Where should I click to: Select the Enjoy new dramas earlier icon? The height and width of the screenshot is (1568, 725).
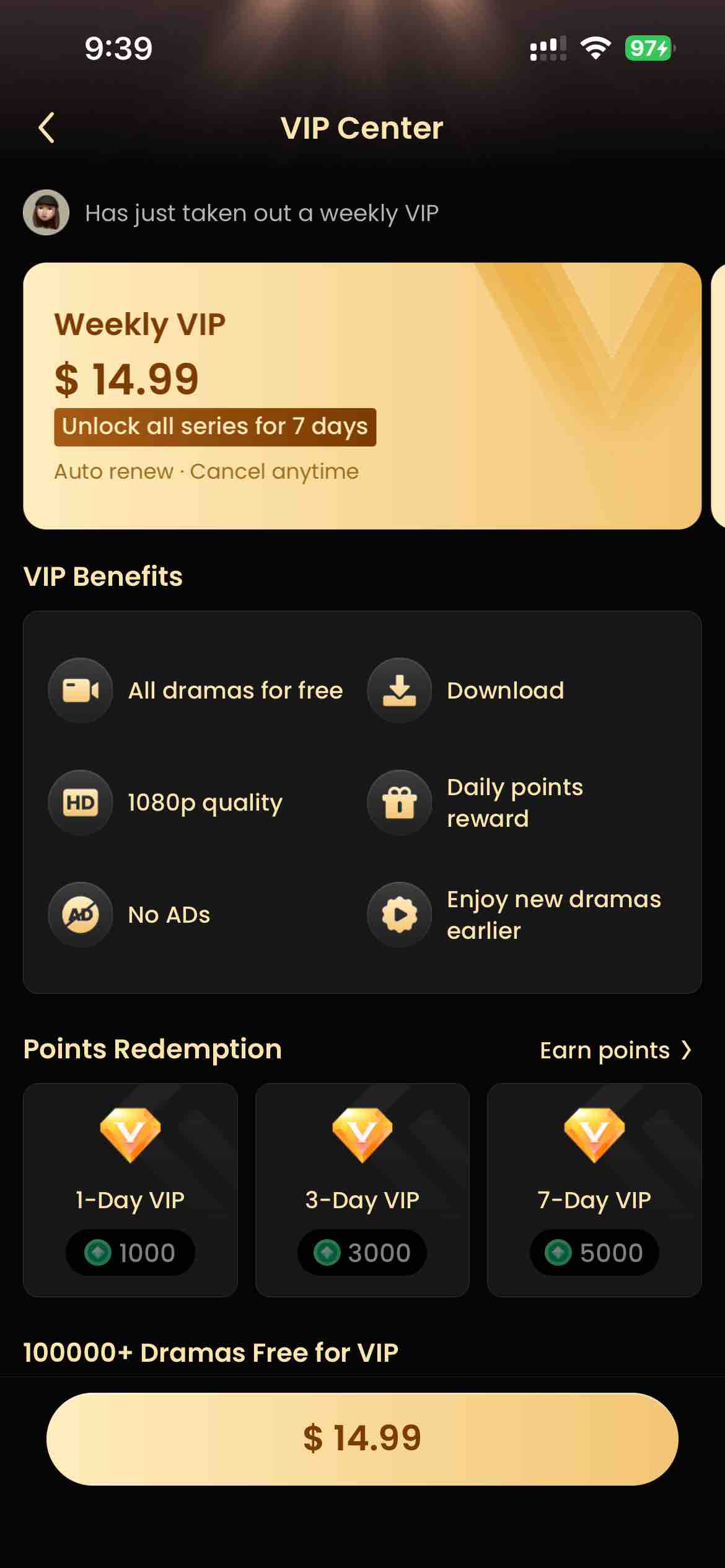pos(400,914)
